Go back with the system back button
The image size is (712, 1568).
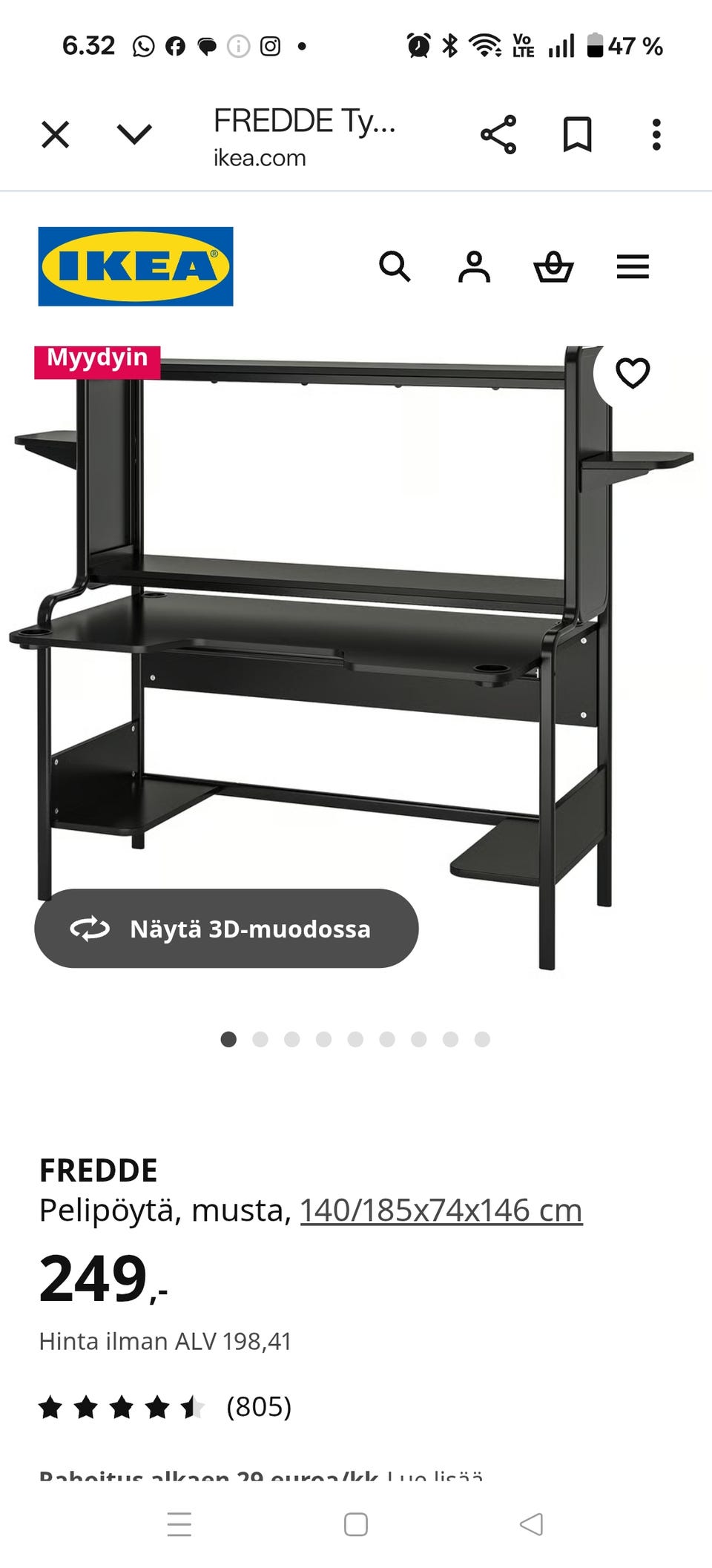tap(531, 1524)
